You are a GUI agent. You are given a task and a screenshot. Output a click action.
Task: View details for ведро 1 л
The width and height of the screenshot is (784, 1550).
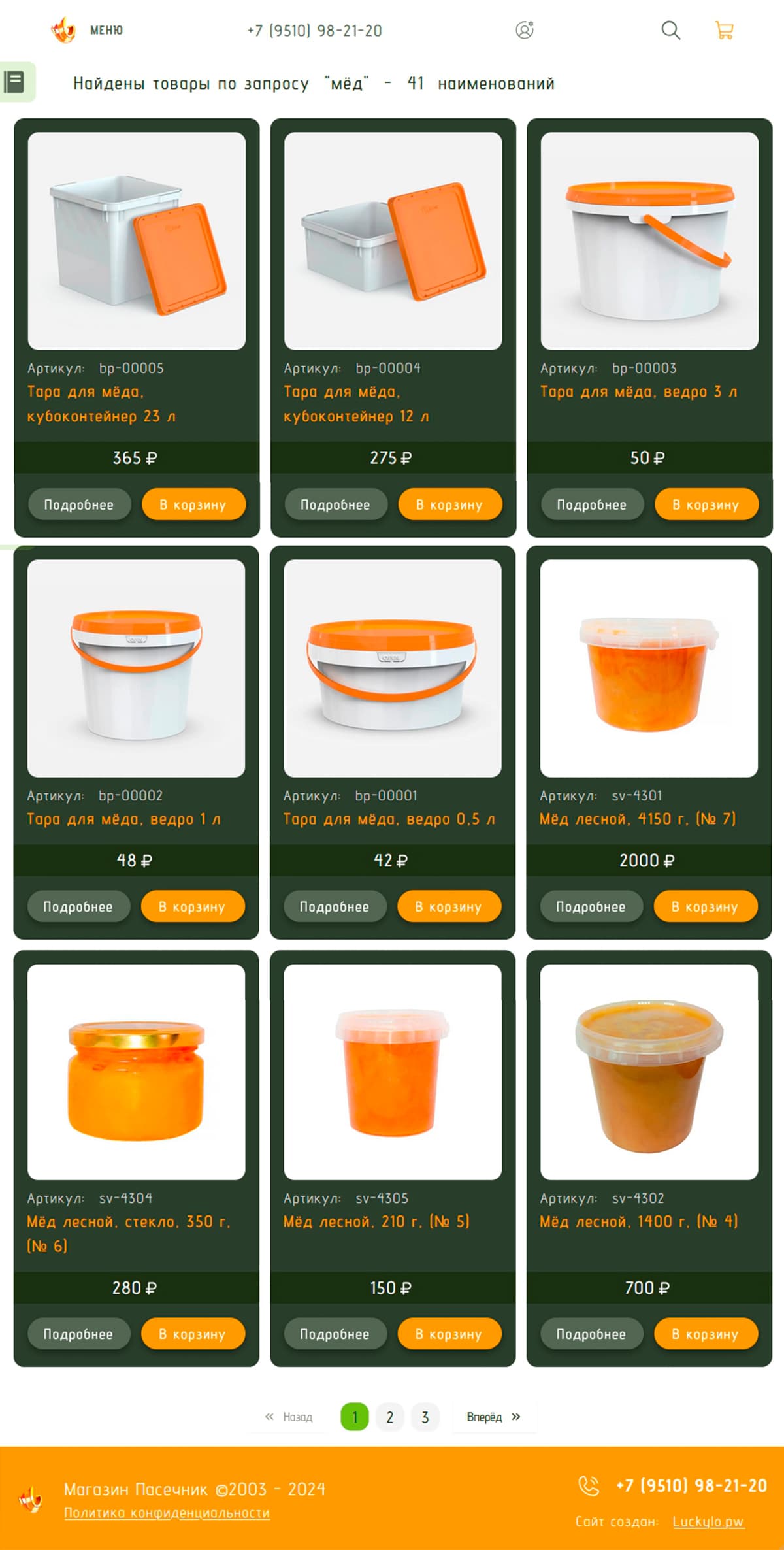78,906
